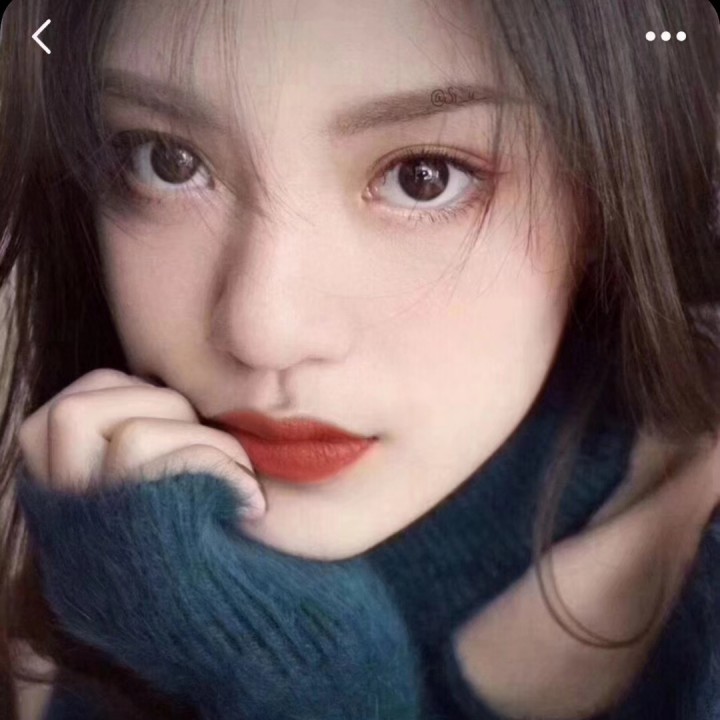Go back using the arrow

coord(41,37)
